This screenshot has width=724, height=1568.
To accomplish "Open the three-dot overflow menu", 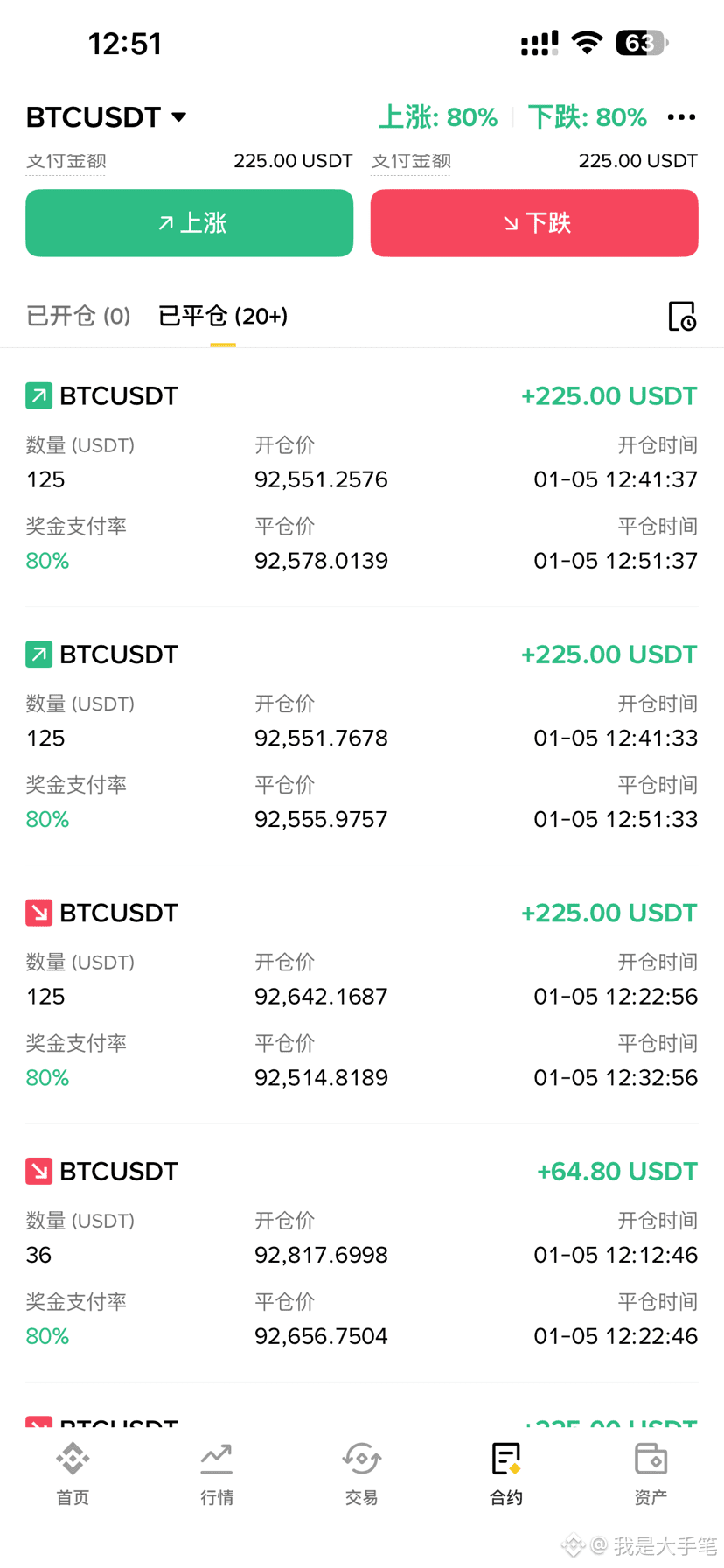I will (681, 116).
